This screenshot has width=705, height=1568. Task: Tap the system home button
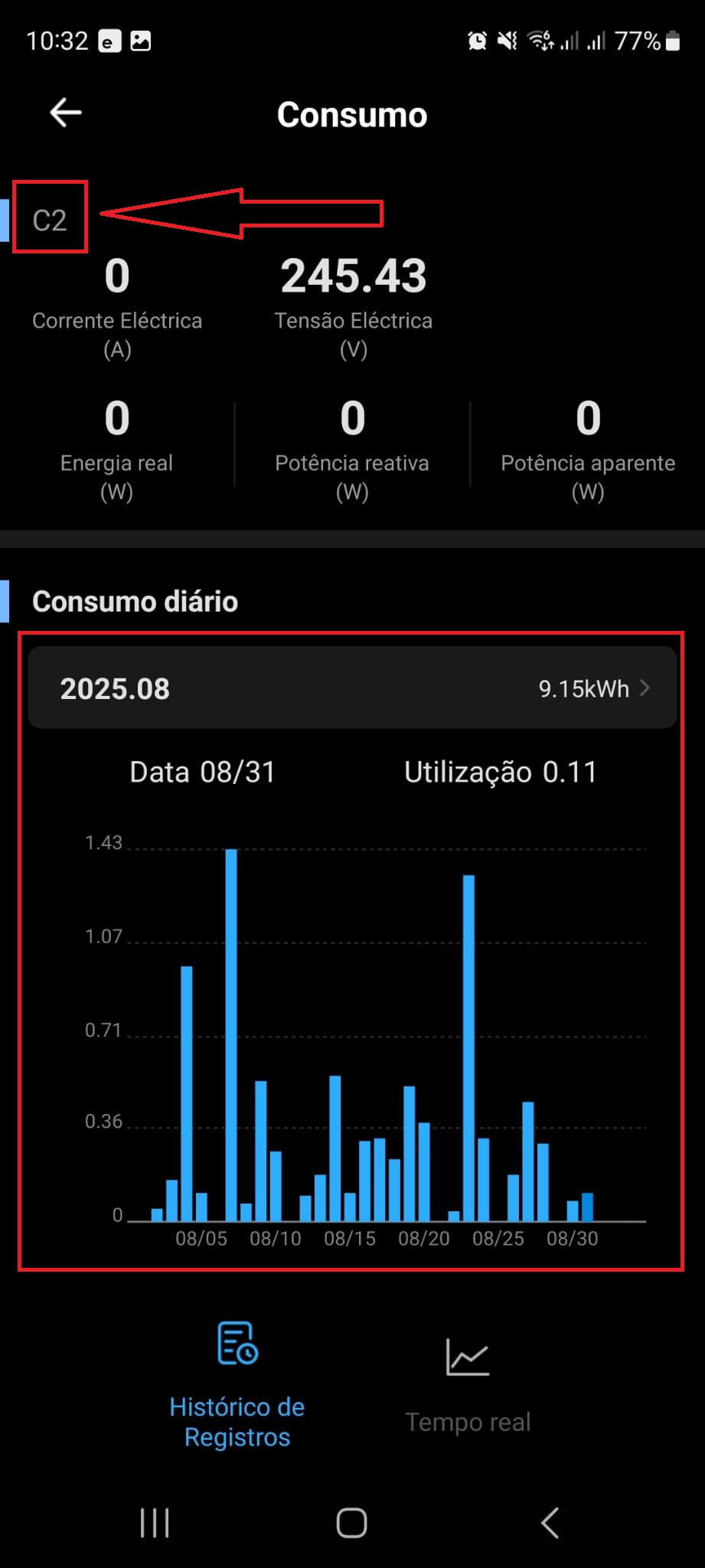[351, 1523]
